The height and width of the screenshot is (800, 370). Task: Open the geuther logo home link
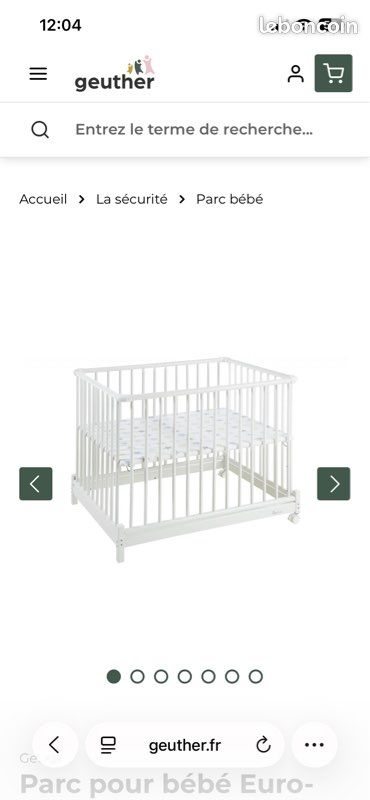115,74
